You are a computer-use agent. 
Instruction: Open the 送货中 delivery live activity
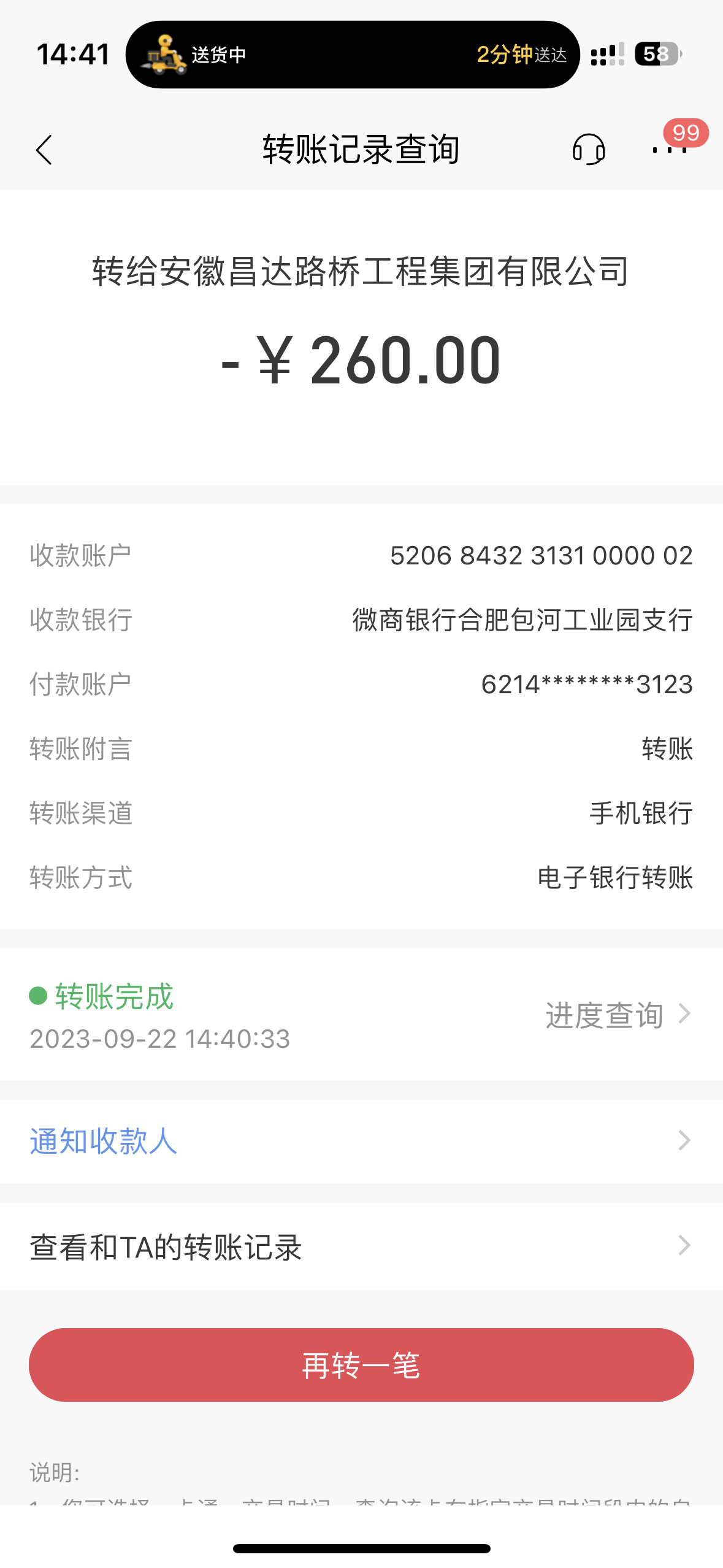(x=353, y=55)
